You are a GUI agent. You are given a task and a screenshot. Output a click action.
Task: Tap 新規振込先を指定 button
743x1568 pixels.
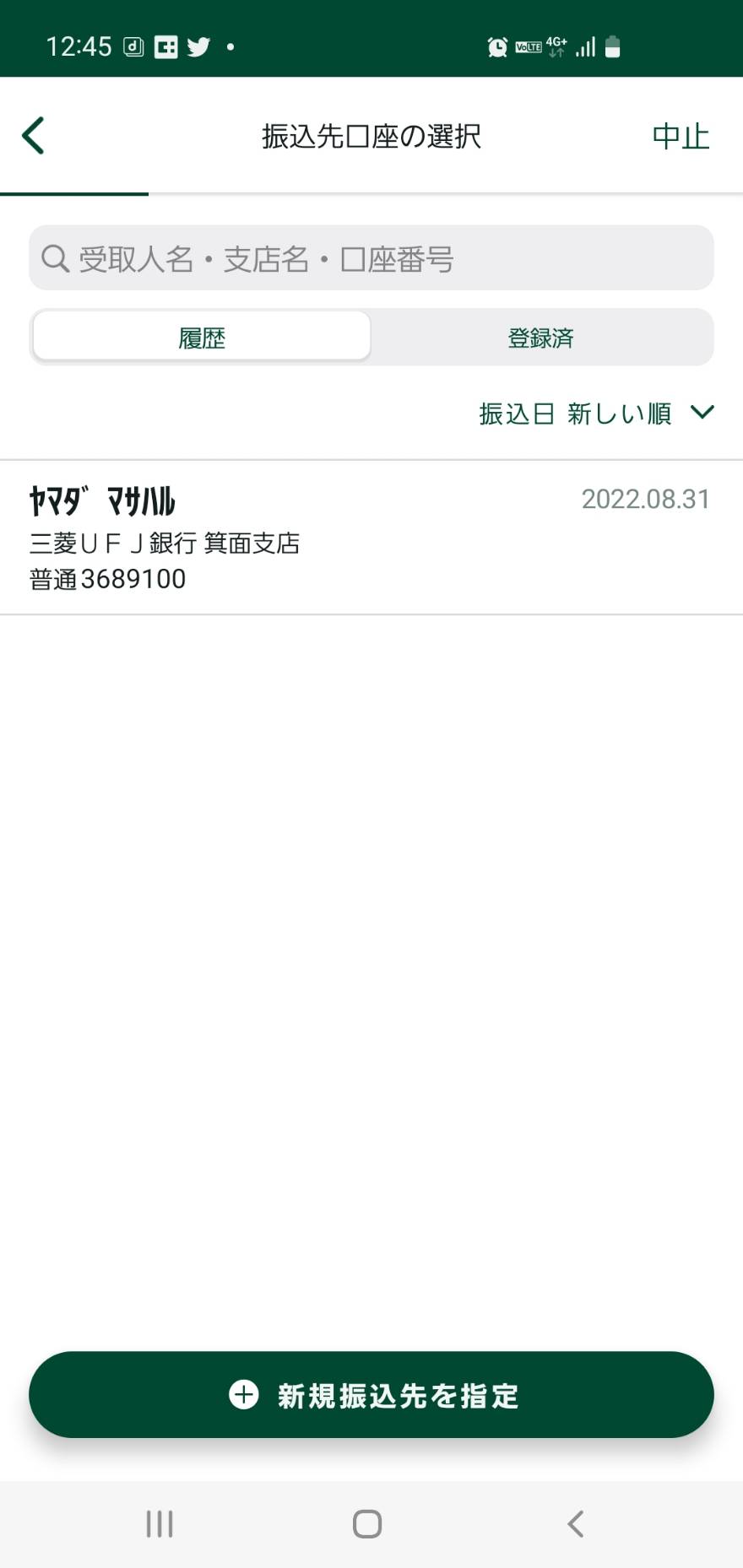pos(371,1395)
